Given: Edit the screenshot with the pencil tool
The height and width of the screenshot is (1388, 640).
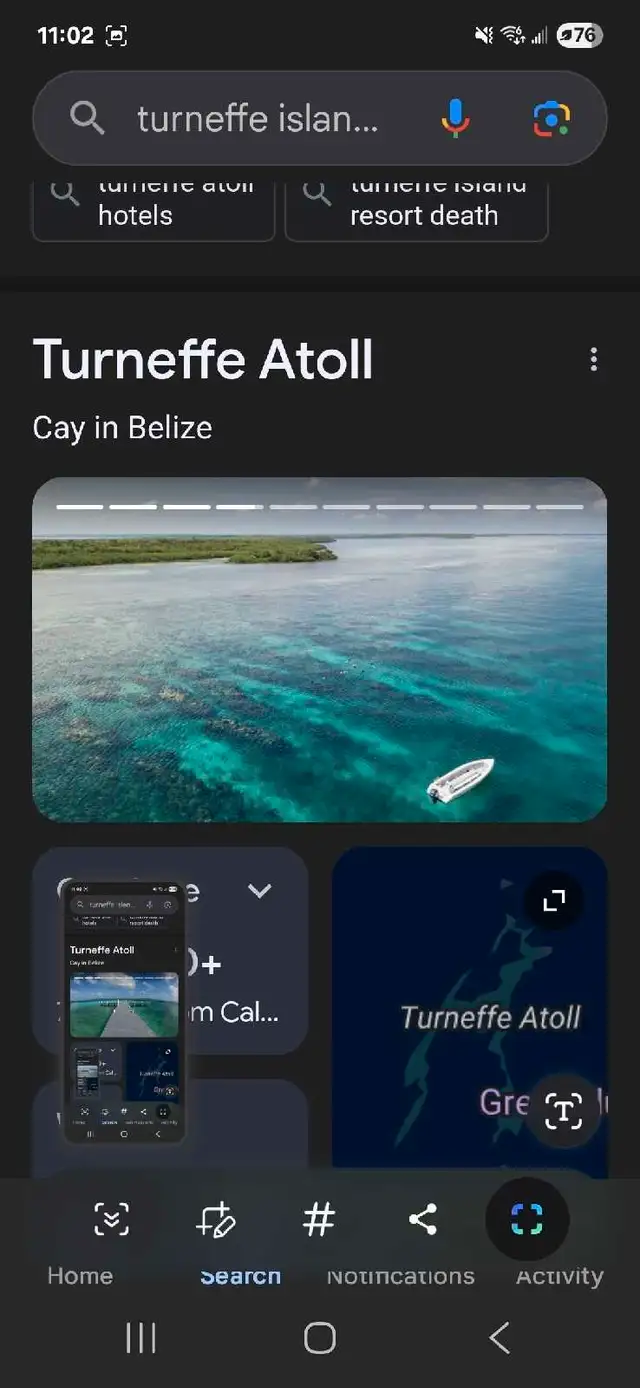Looking at the screenshot, I should tap(216, 1220).
